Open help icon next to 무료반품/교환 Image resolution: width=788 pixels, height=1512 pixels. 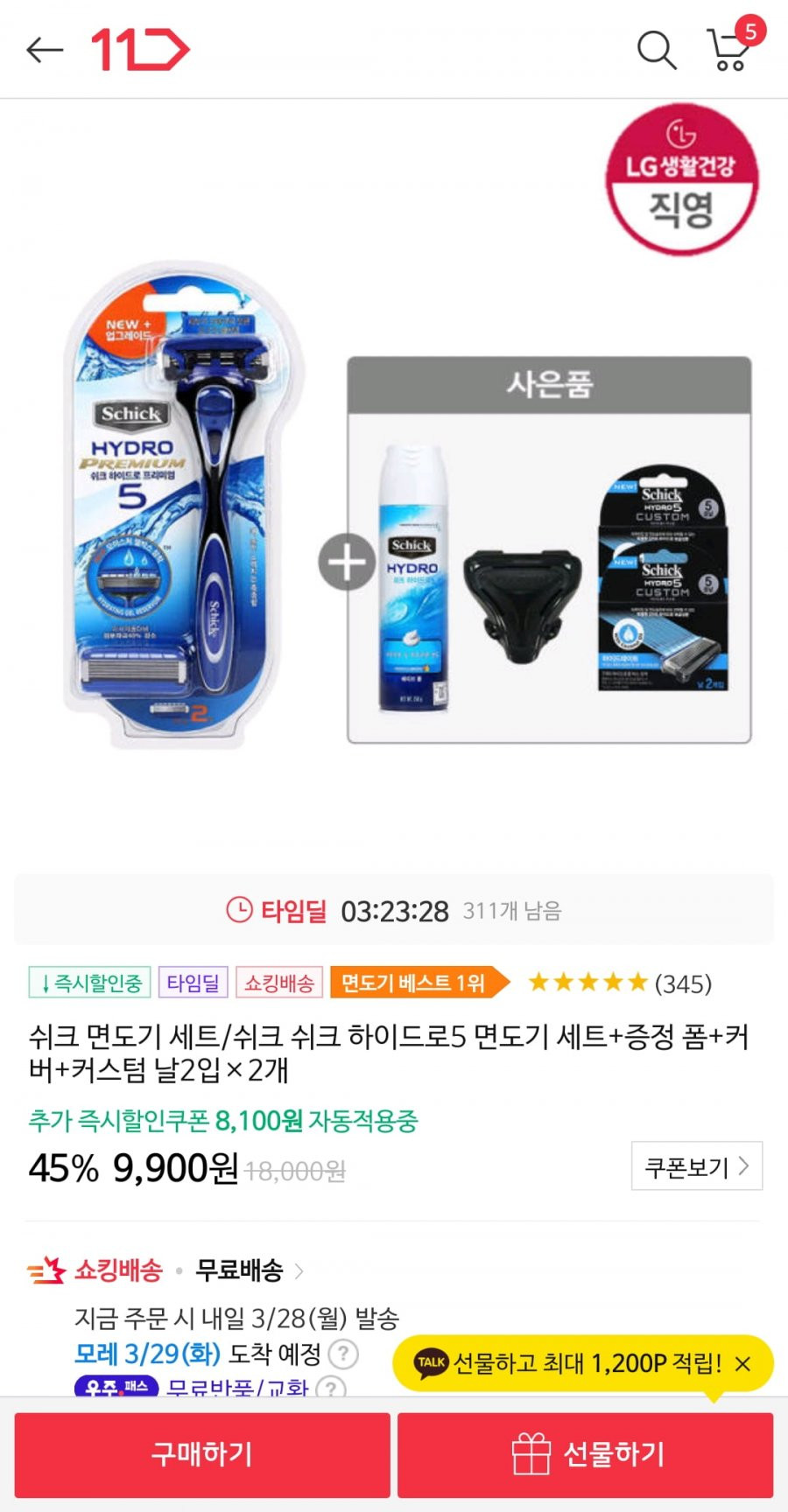[x=330, y=1388]
